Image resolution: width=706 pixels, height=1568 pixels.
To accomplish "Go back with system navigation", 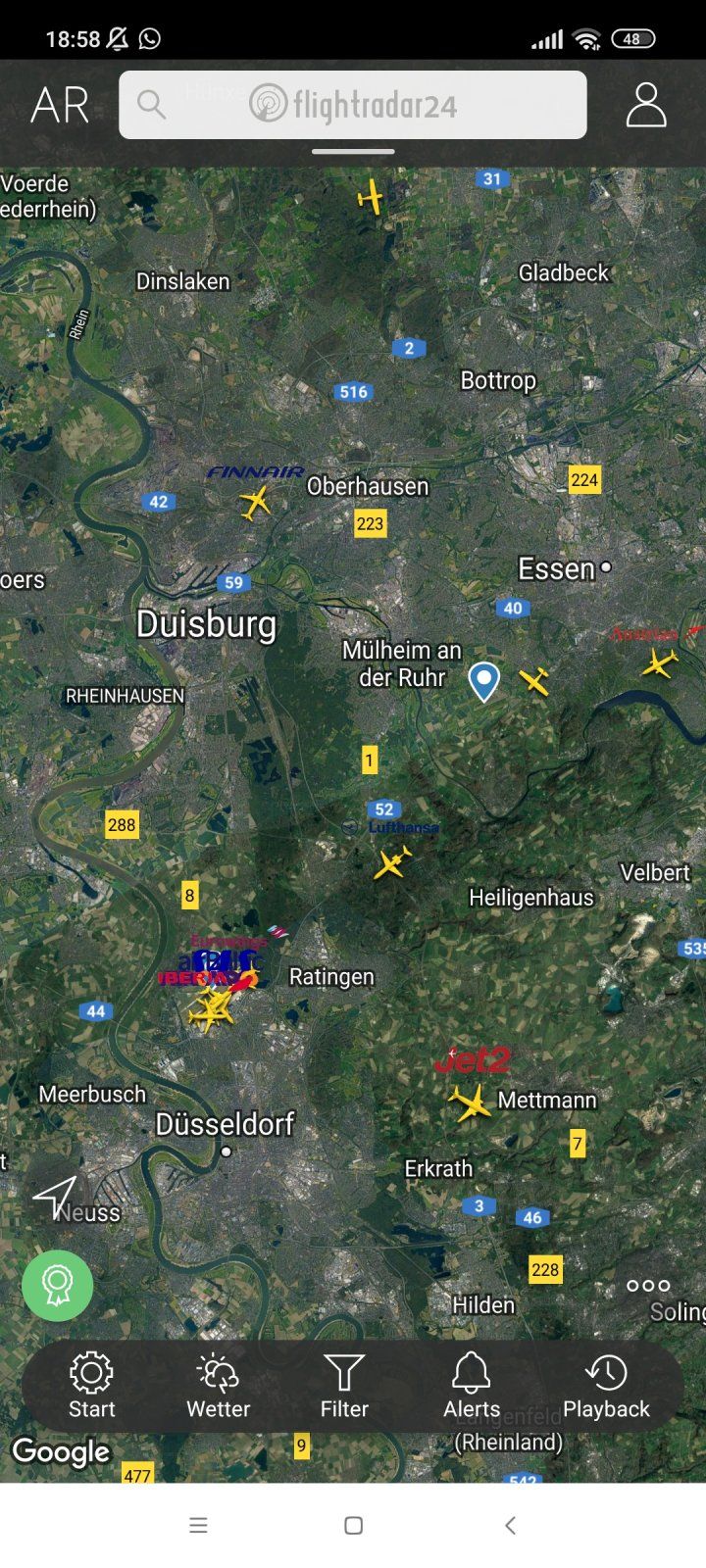I will point(510,1525).
